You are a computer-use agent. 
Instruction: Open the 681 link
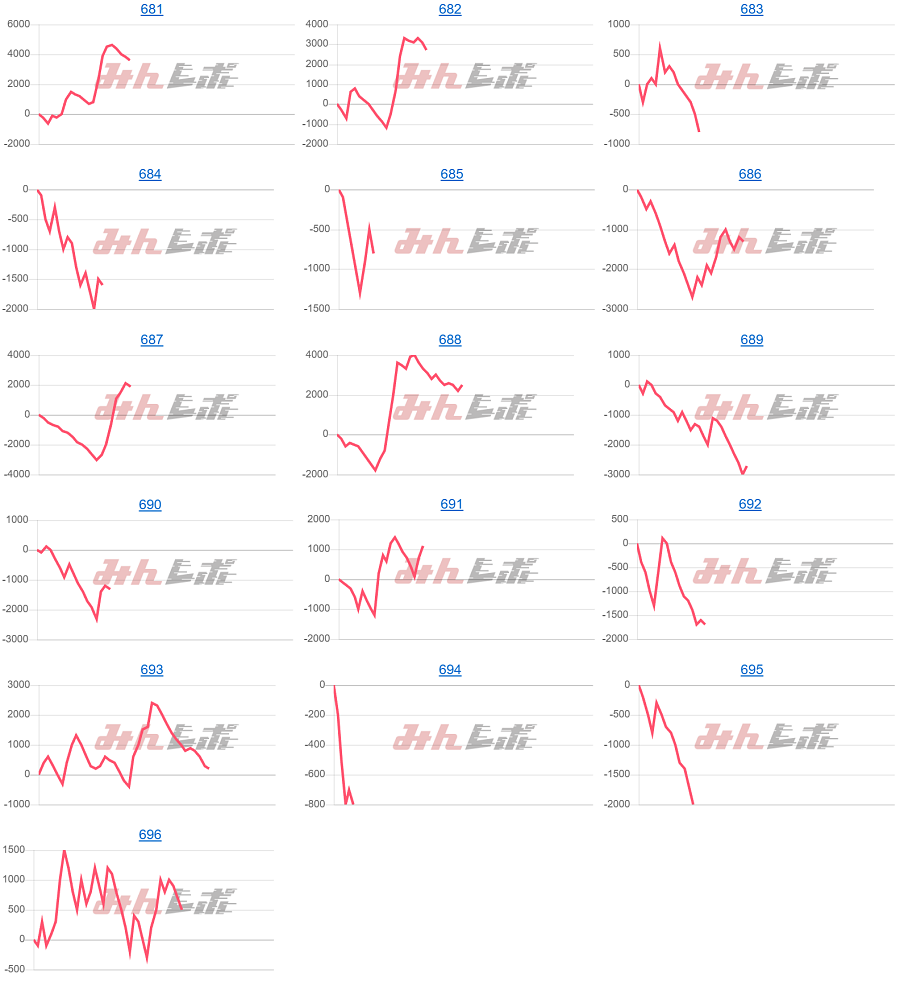click(151, 9)
